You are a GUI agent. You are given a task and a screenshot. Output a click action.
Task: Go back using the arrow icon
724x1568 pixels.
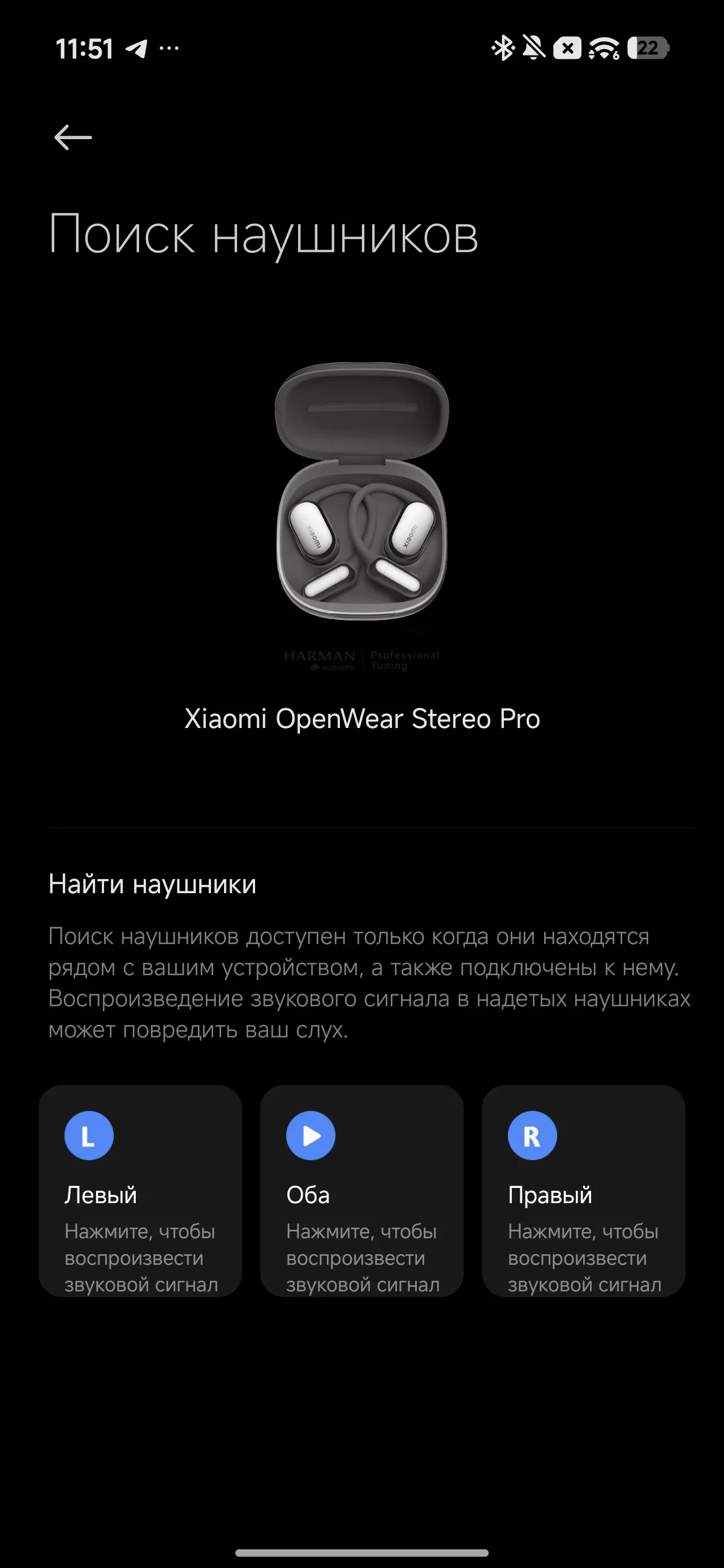coord(73,137)
